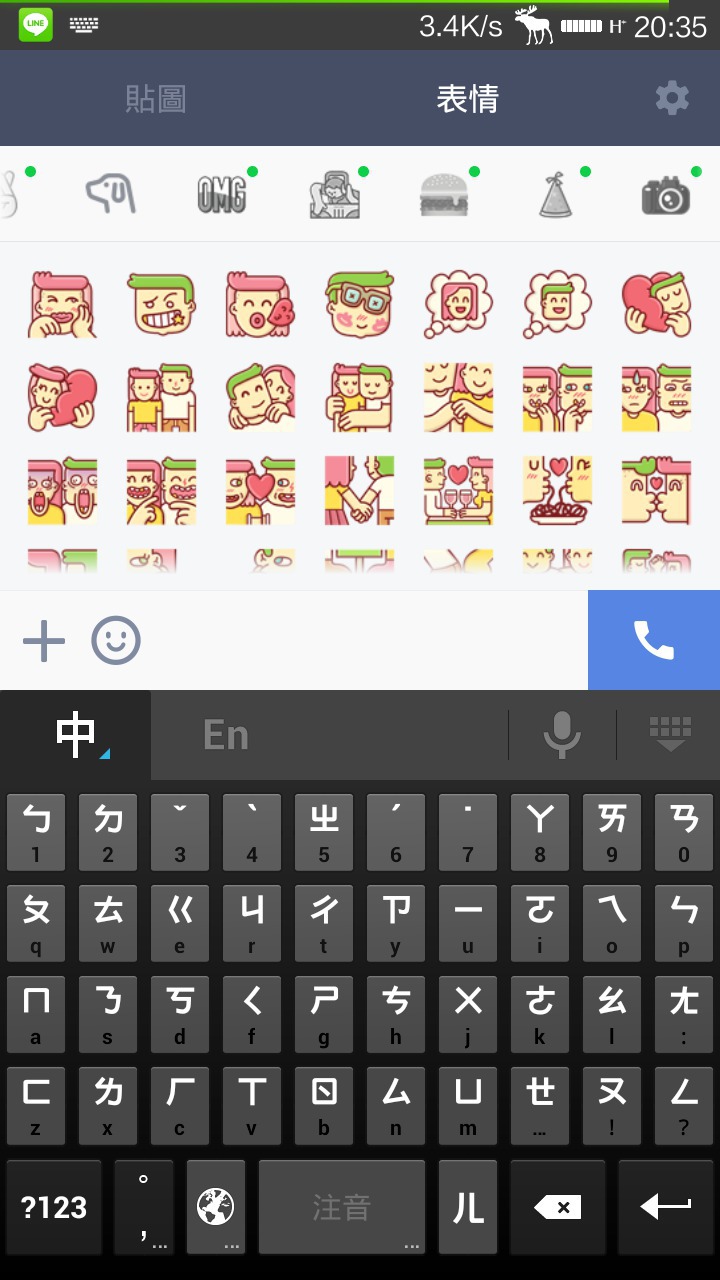
Task: Activate voice input microphone on keyboard
Action: [562, 736]
